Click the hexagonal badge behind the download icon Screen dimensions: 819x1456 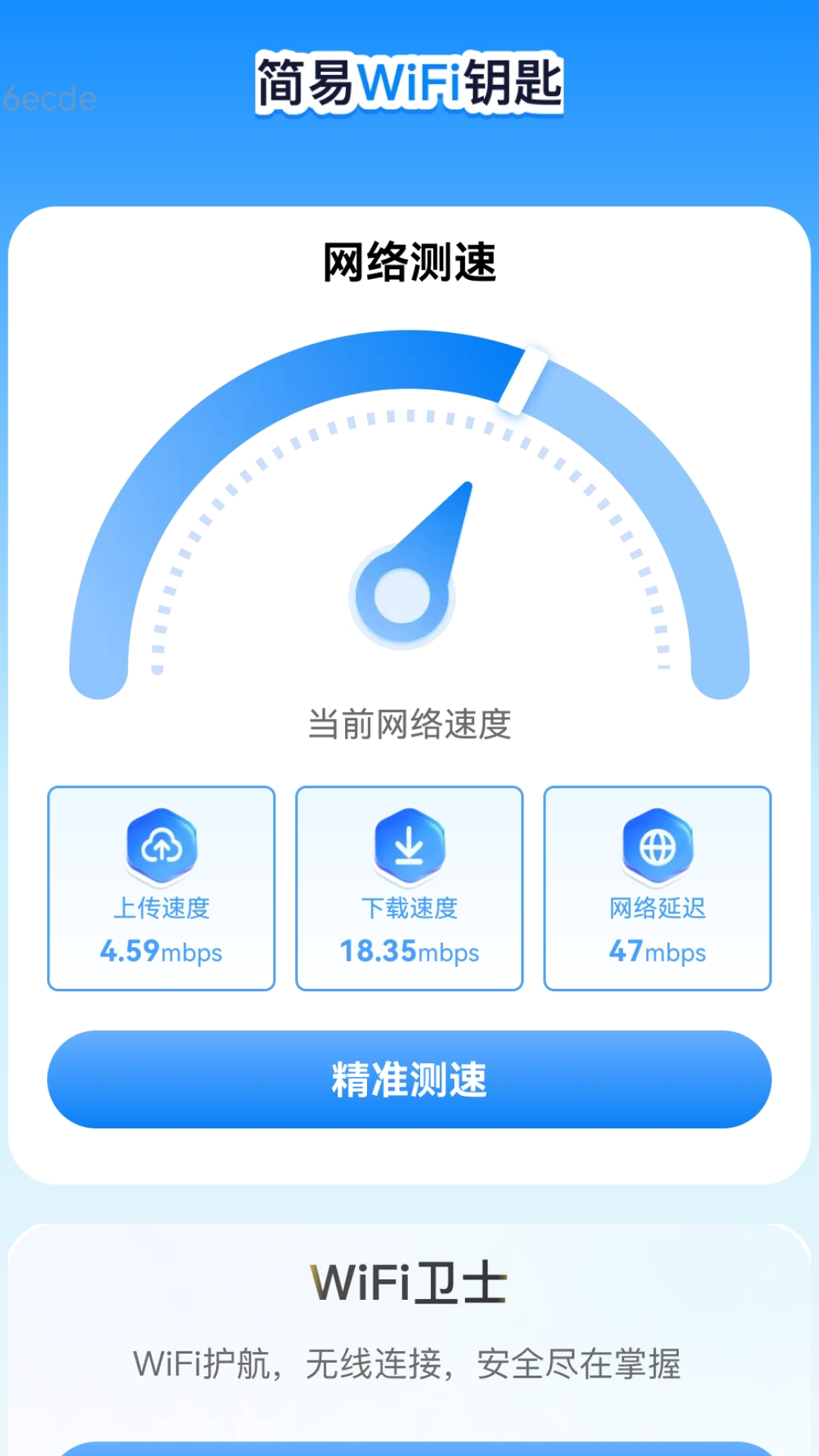click(409, 849)
